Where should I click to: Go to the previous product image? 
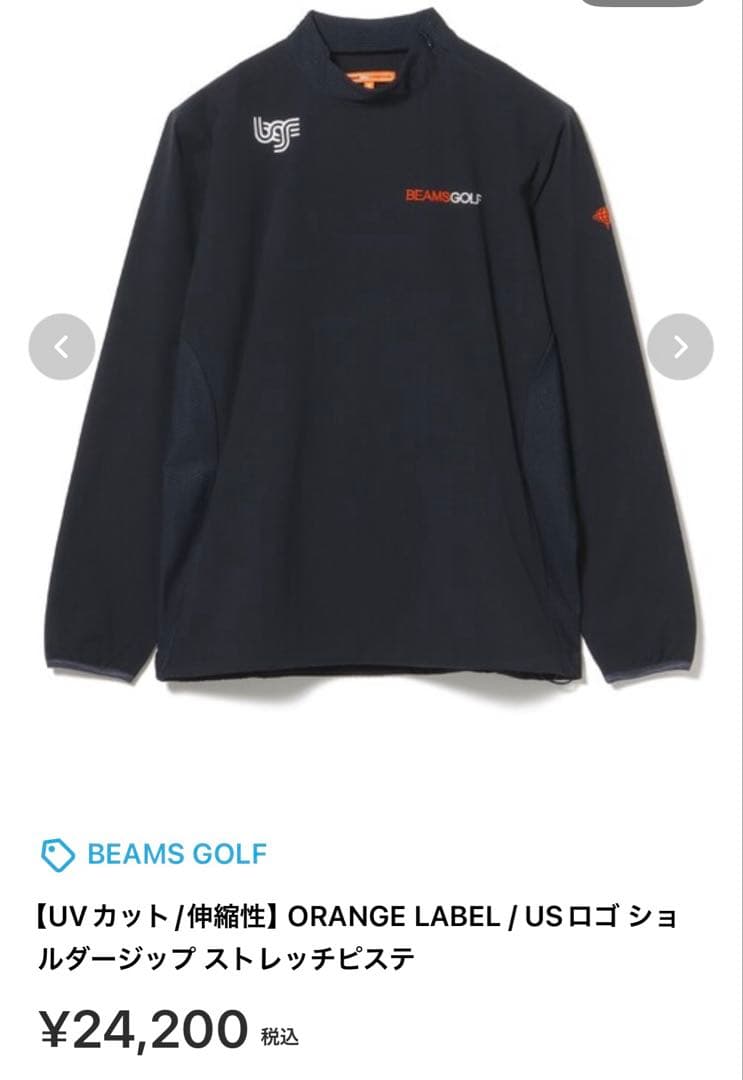click(x=61, y=347)
